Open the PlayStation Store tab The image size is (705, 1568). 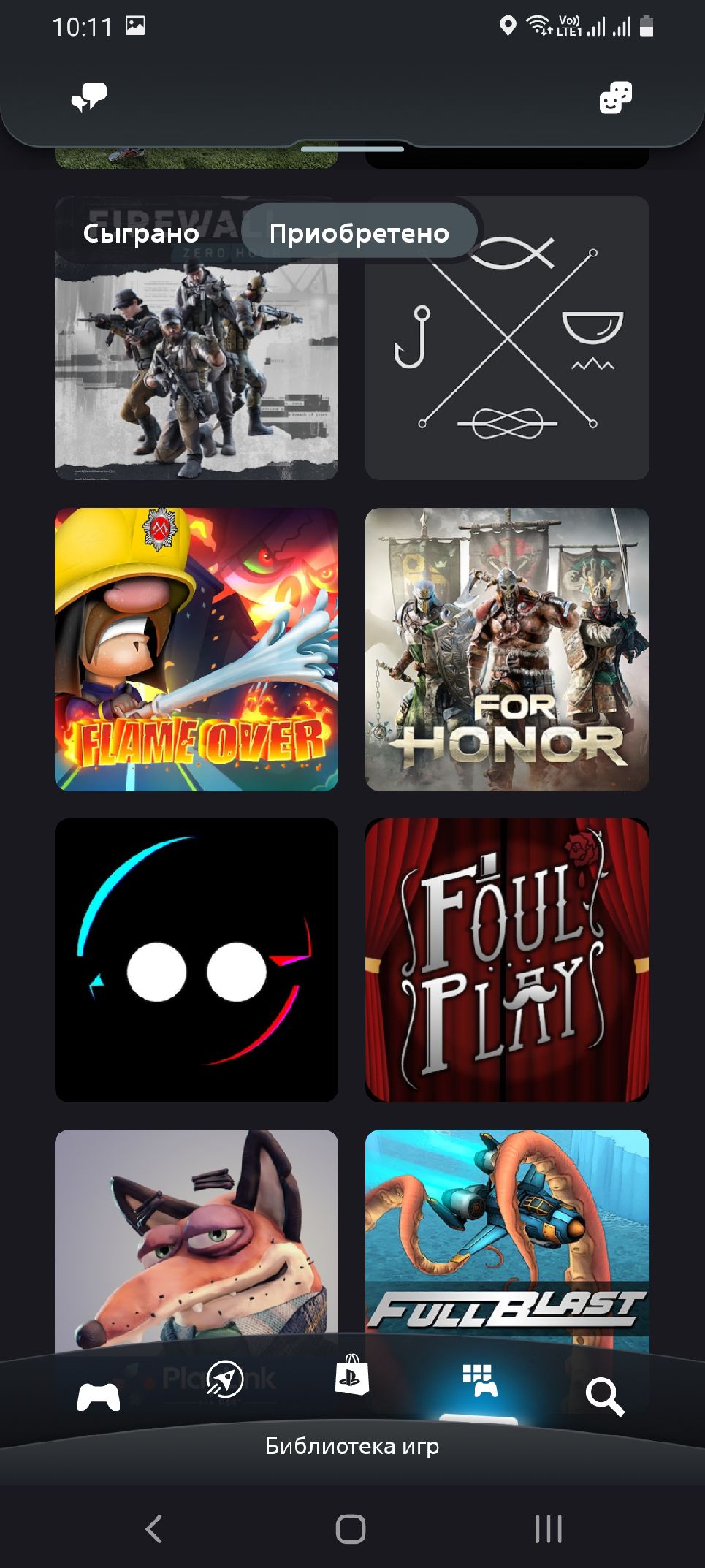click(x=352, y=1374)
